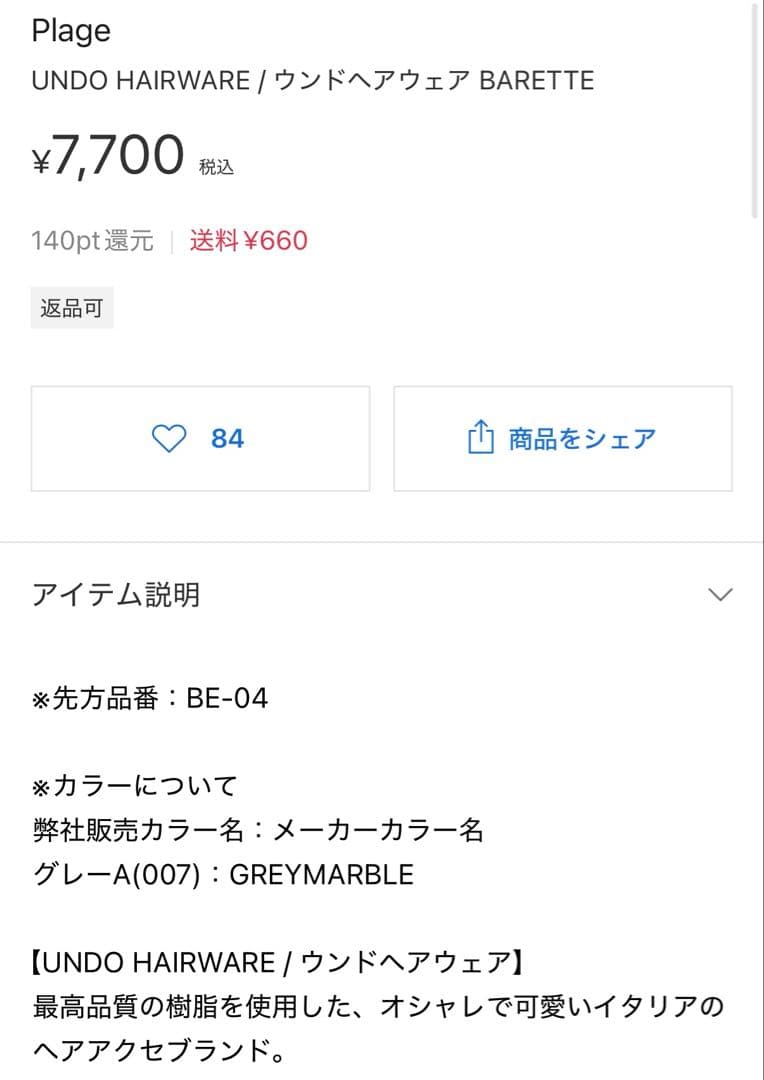Open the product title UNDO HAIRWARE BARETTE
764x1080 pixels.
pyautogui.click(x=314, y=80)
